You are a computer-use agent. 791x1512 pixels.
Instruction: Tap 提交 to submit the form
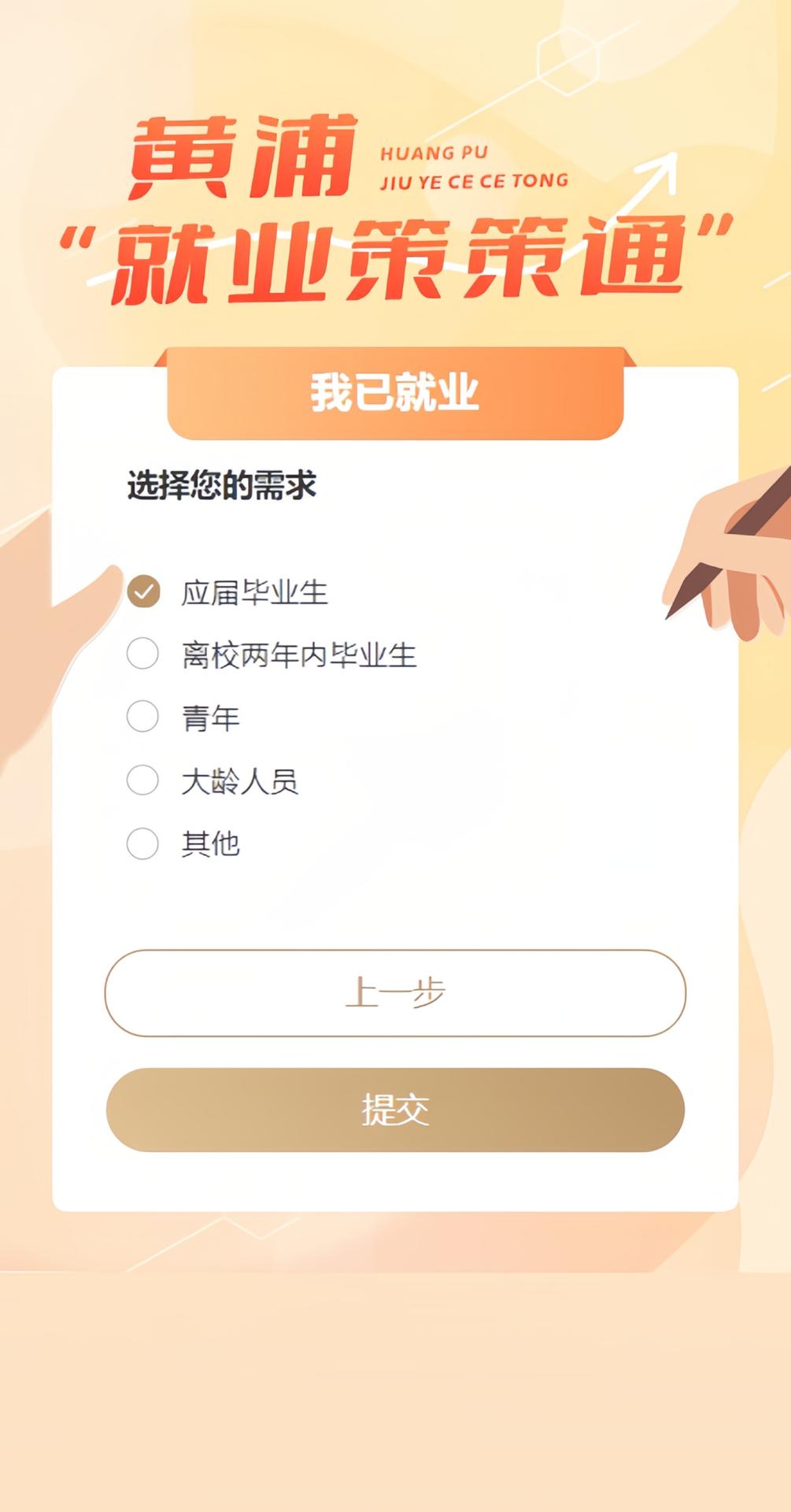pyautogui.click(x=395, y=1110)
